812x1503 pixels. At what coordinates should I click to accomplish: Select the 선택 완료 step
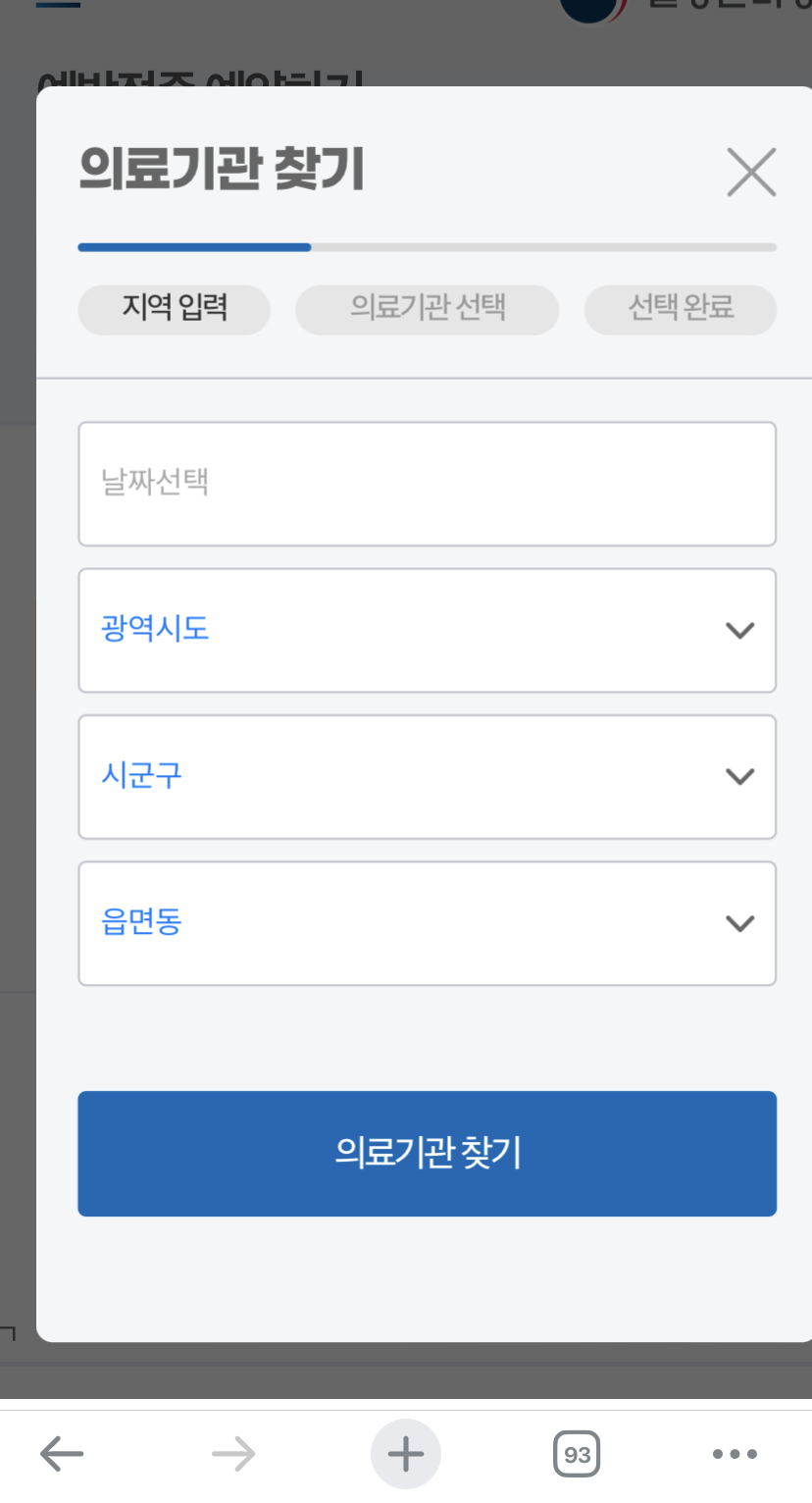(680, 309)
